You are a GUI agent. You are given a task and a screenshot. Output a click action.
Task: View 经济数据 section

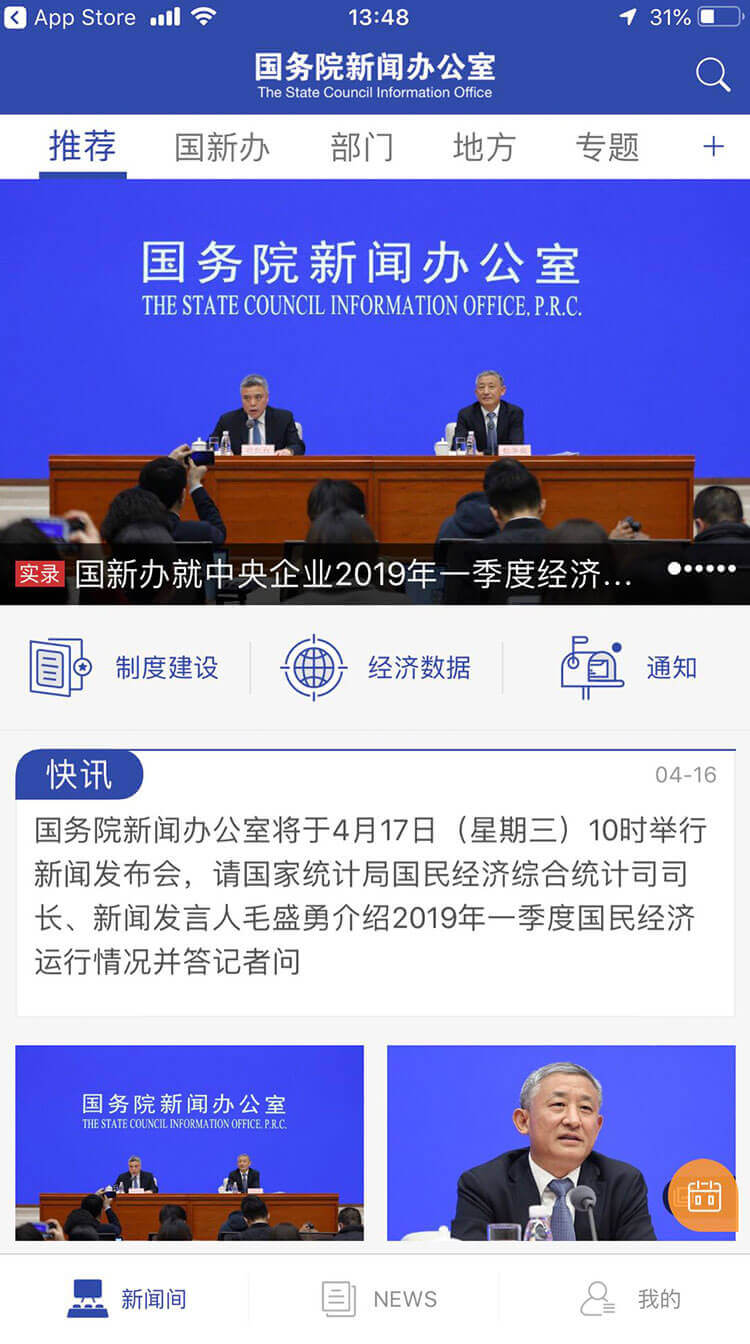click(x=376, y=667)
